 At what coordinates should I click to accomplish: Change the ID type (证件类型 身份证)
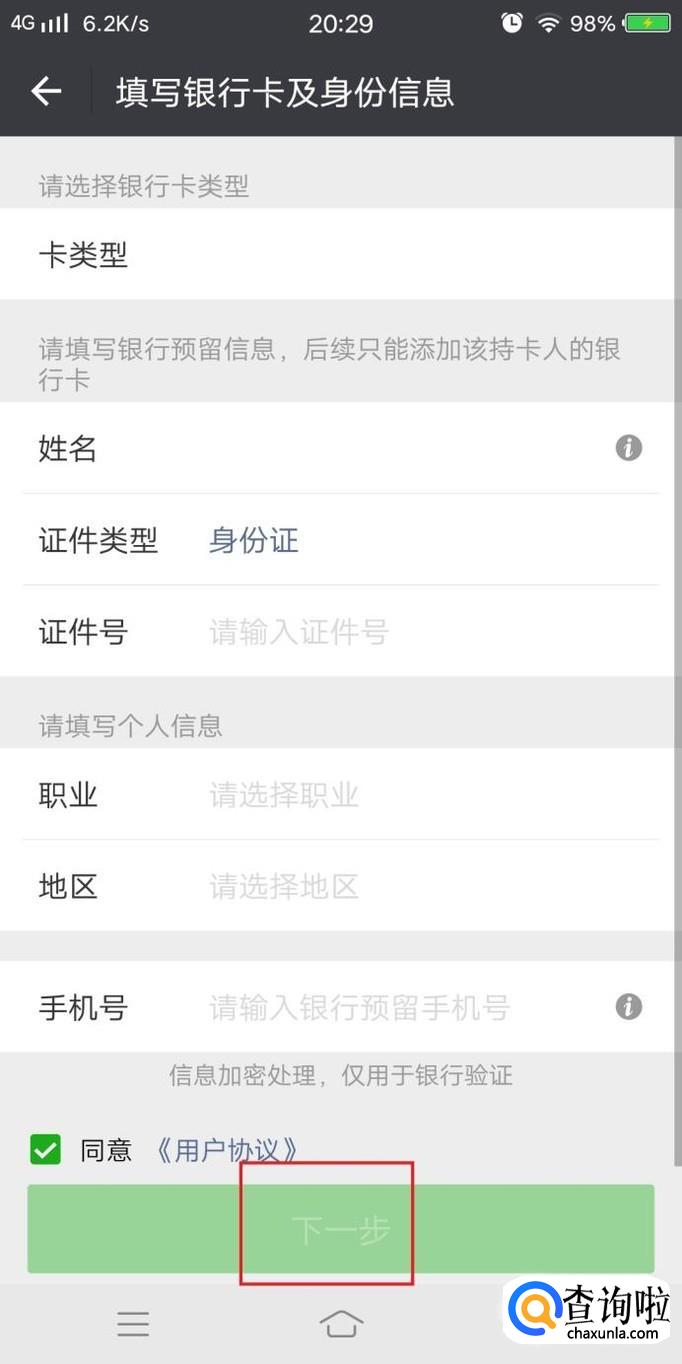pyautogui.click(x=254, y=541)
